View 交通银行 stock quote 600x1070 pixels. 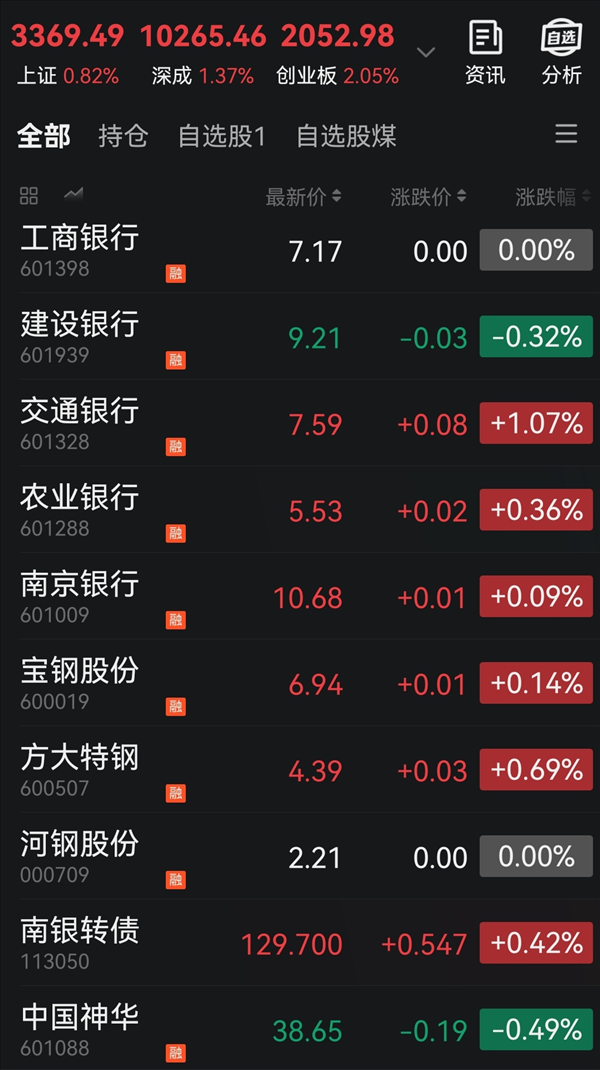point(300,423)
